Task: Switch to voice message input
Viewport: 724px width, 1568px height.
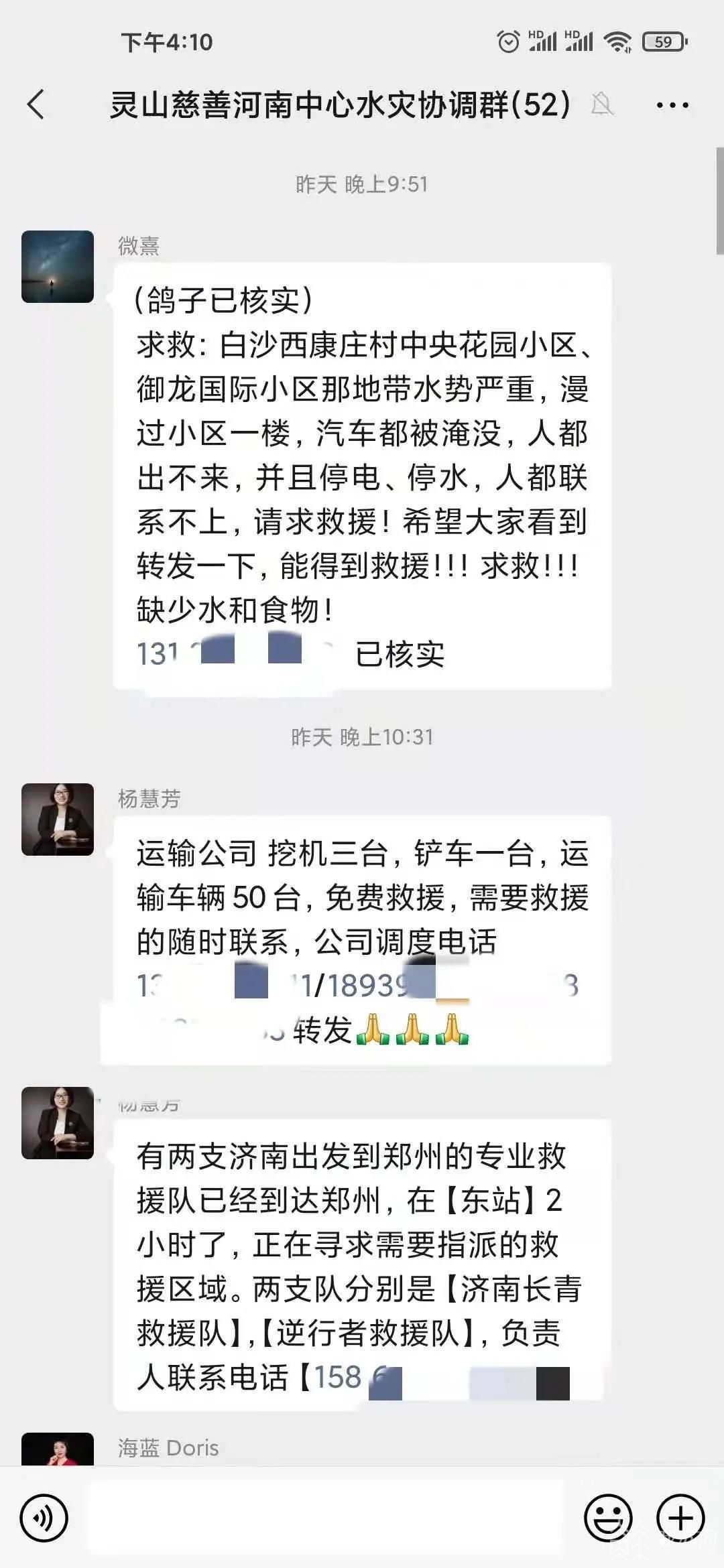Action: 44,1518
